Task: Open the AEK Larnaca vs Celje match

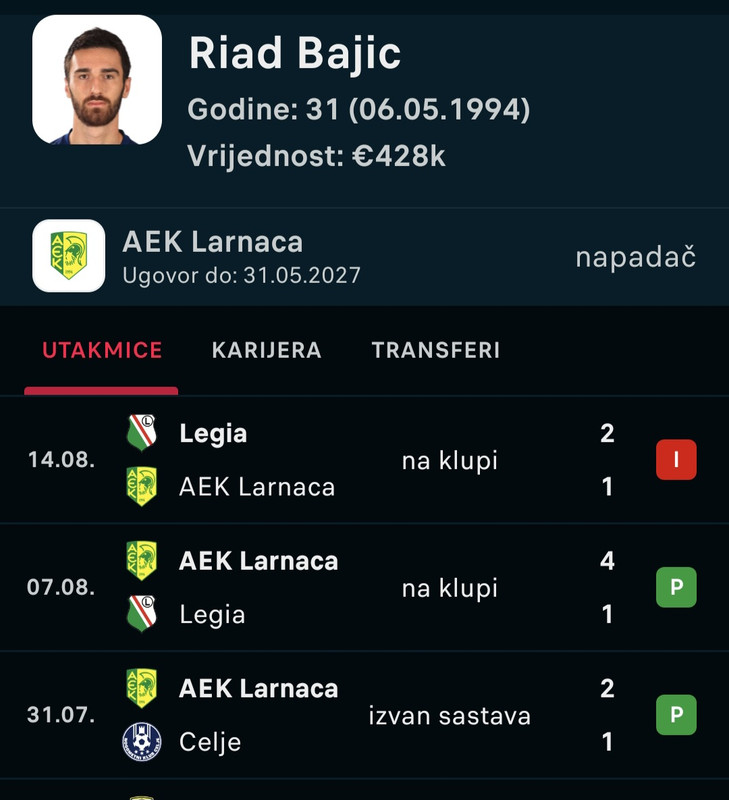Action: 364,715
